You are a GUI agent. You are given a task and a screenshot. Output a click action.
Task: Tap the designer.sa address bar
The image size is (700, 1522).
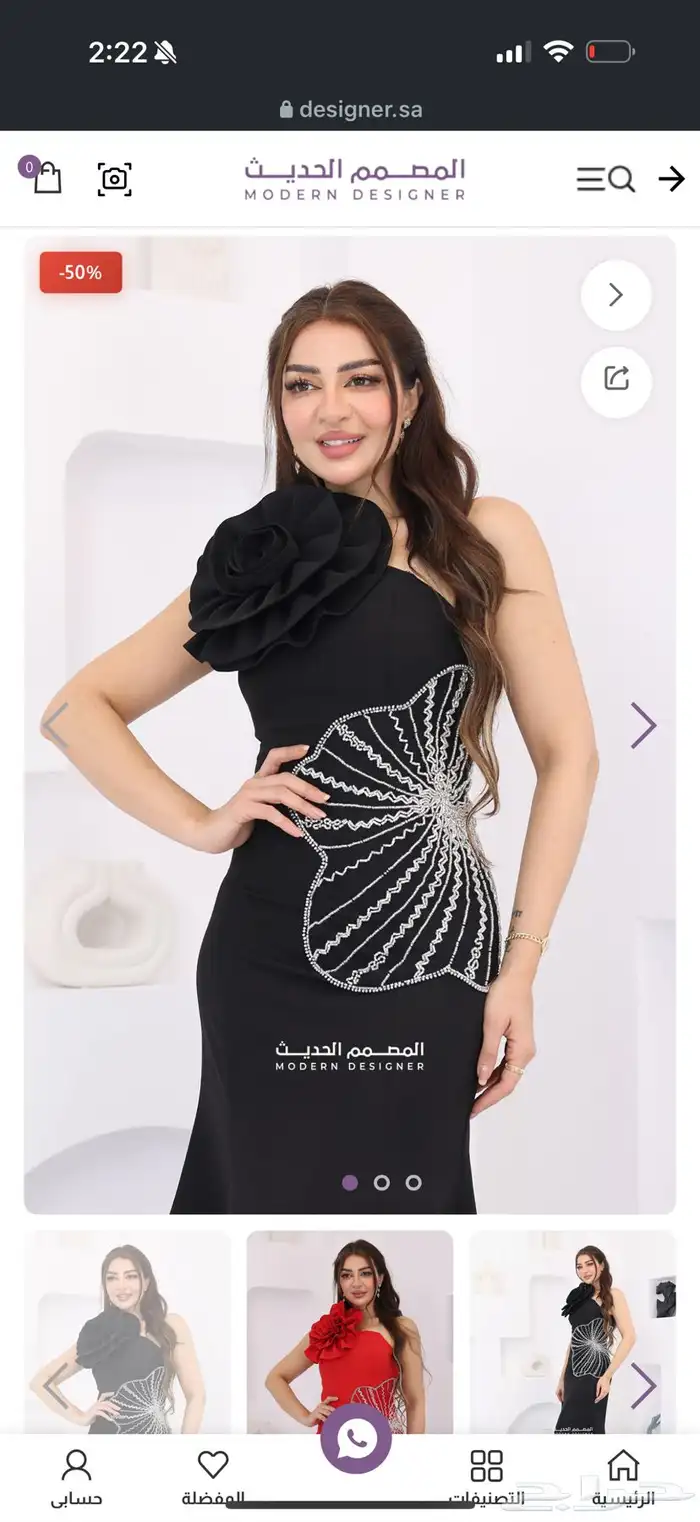[350, 109]
